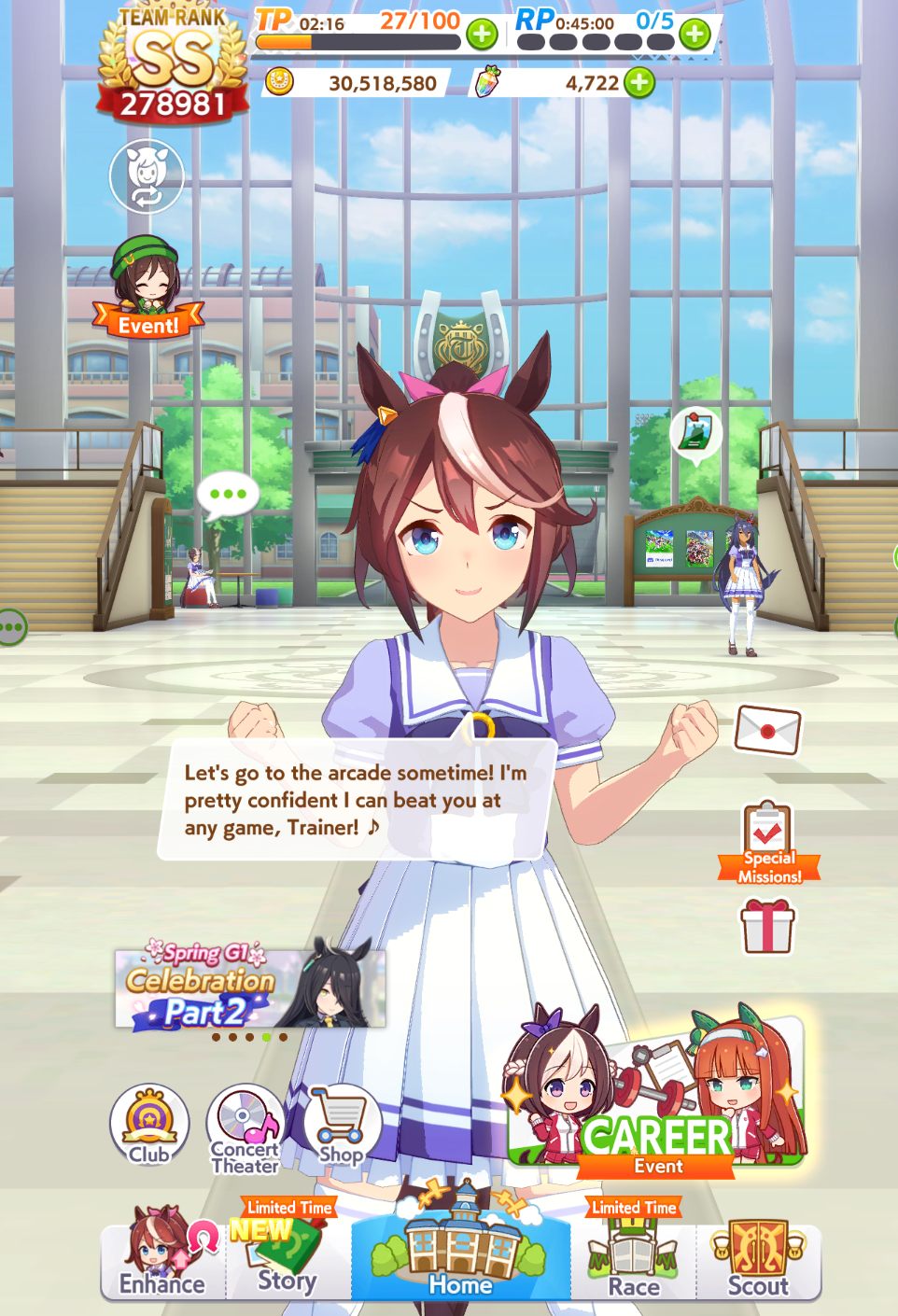Visit the Shop

[341, 1127]
